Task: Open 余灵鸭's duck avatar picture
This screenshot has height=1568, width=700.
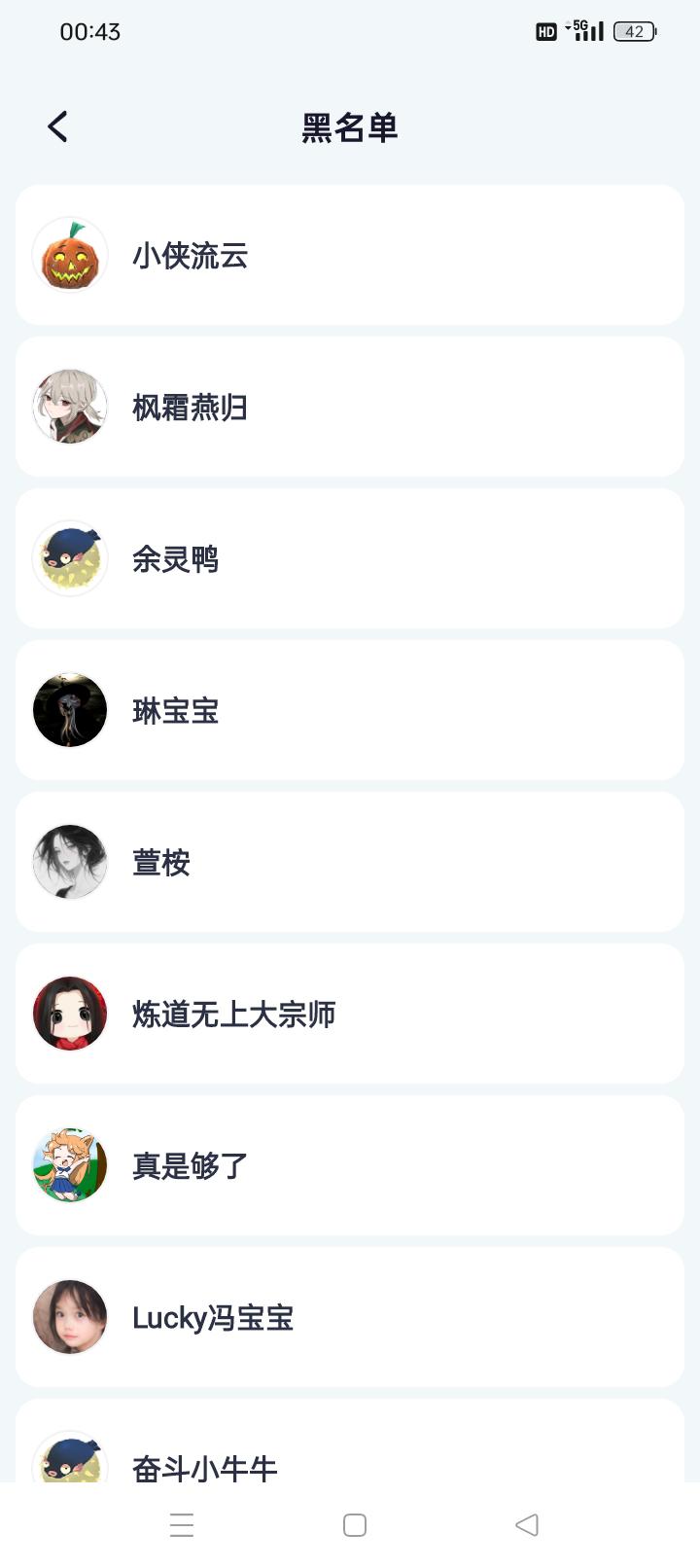Action: coord(69,558)
